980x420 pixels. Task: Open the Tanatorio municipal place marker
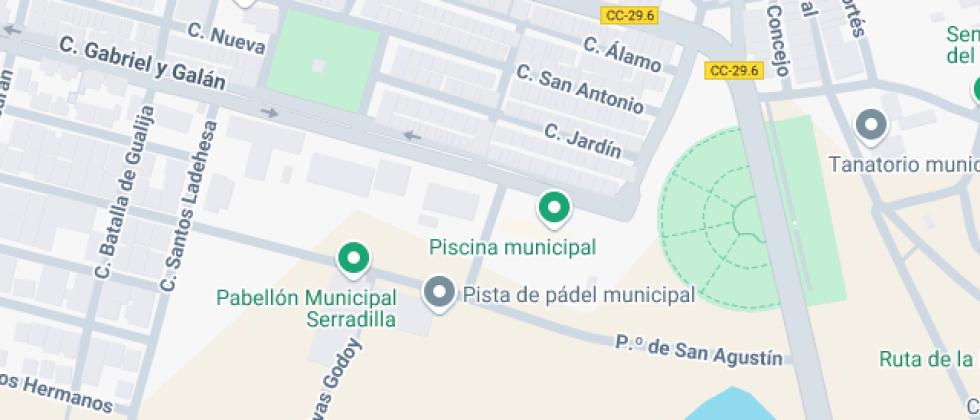872,125
